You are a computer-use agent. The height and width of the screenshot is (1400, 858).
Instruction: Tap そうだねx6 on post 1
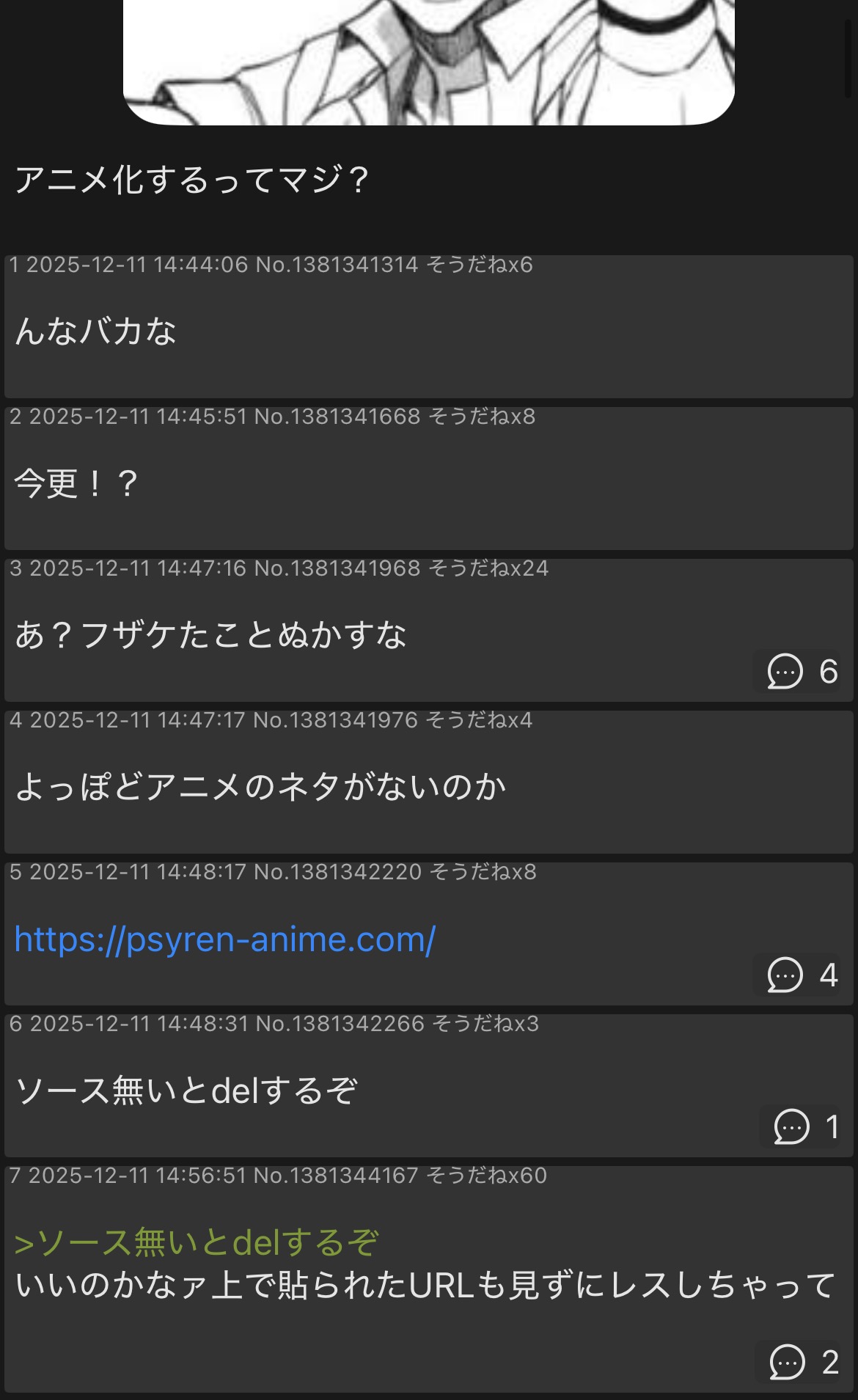480,265
